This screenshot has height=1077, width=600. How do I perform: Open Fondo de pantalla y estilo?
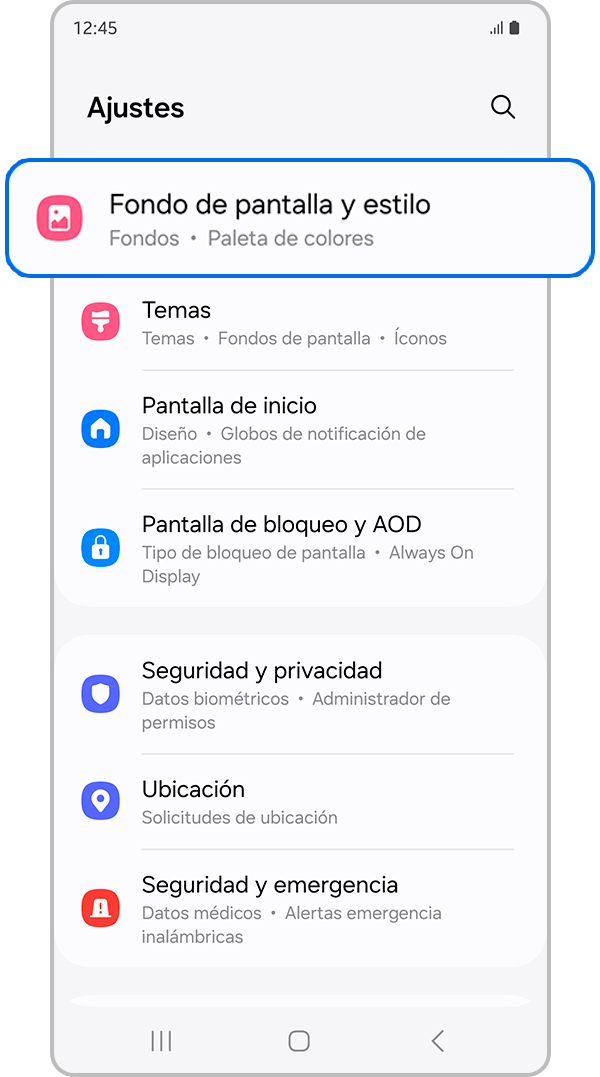click(x=300, y=219)
